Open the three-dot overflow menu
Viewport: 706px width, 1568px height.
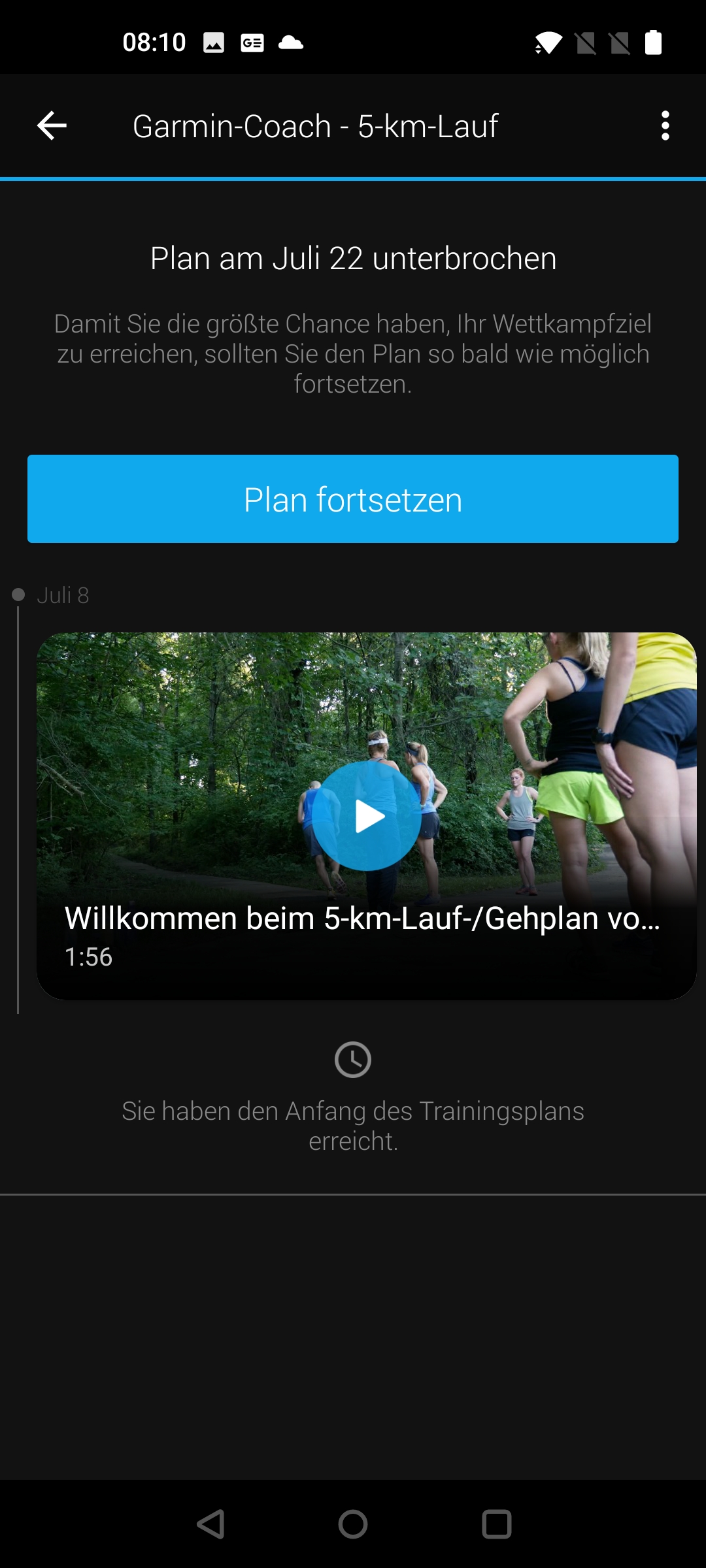(x=665, y=125)
